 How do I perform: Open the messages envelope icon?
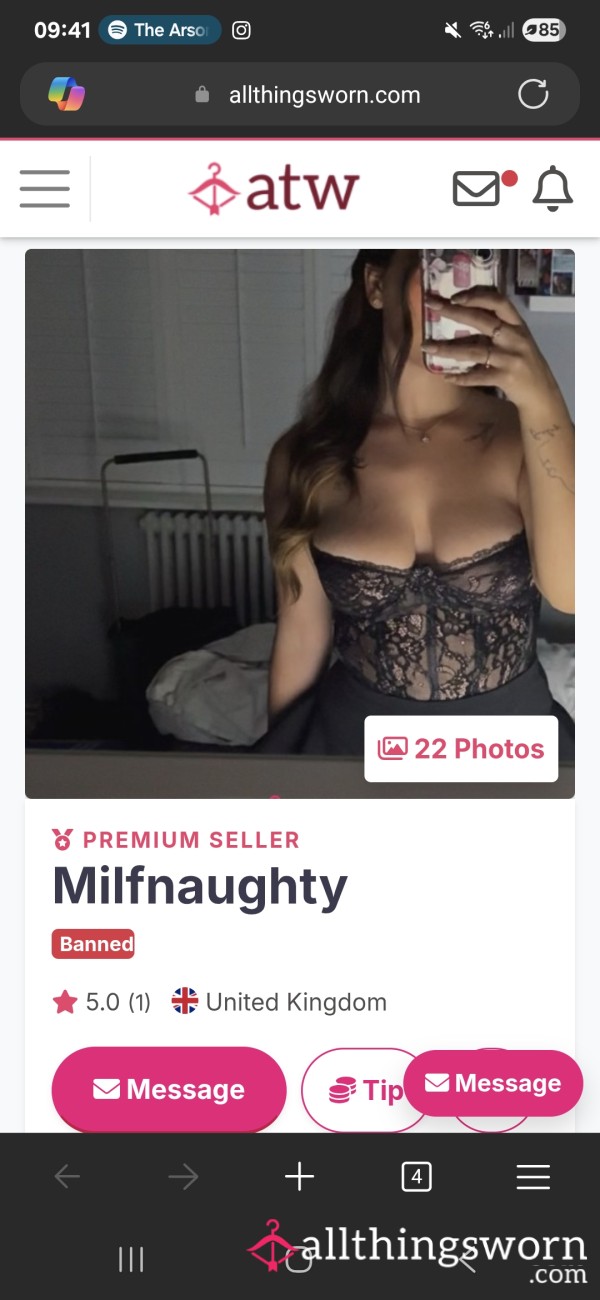tap(476, 188)
